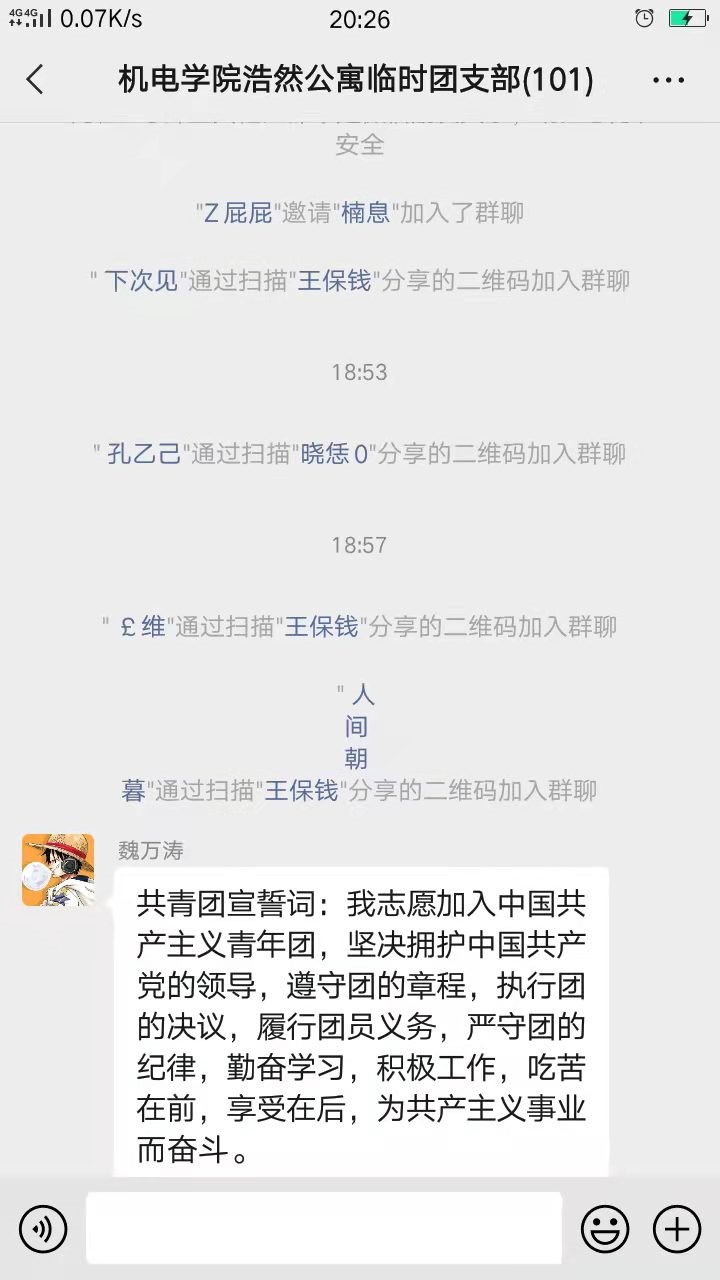Switch to voice message input
Screen dimensions: 720x1280
[43, 1228]
